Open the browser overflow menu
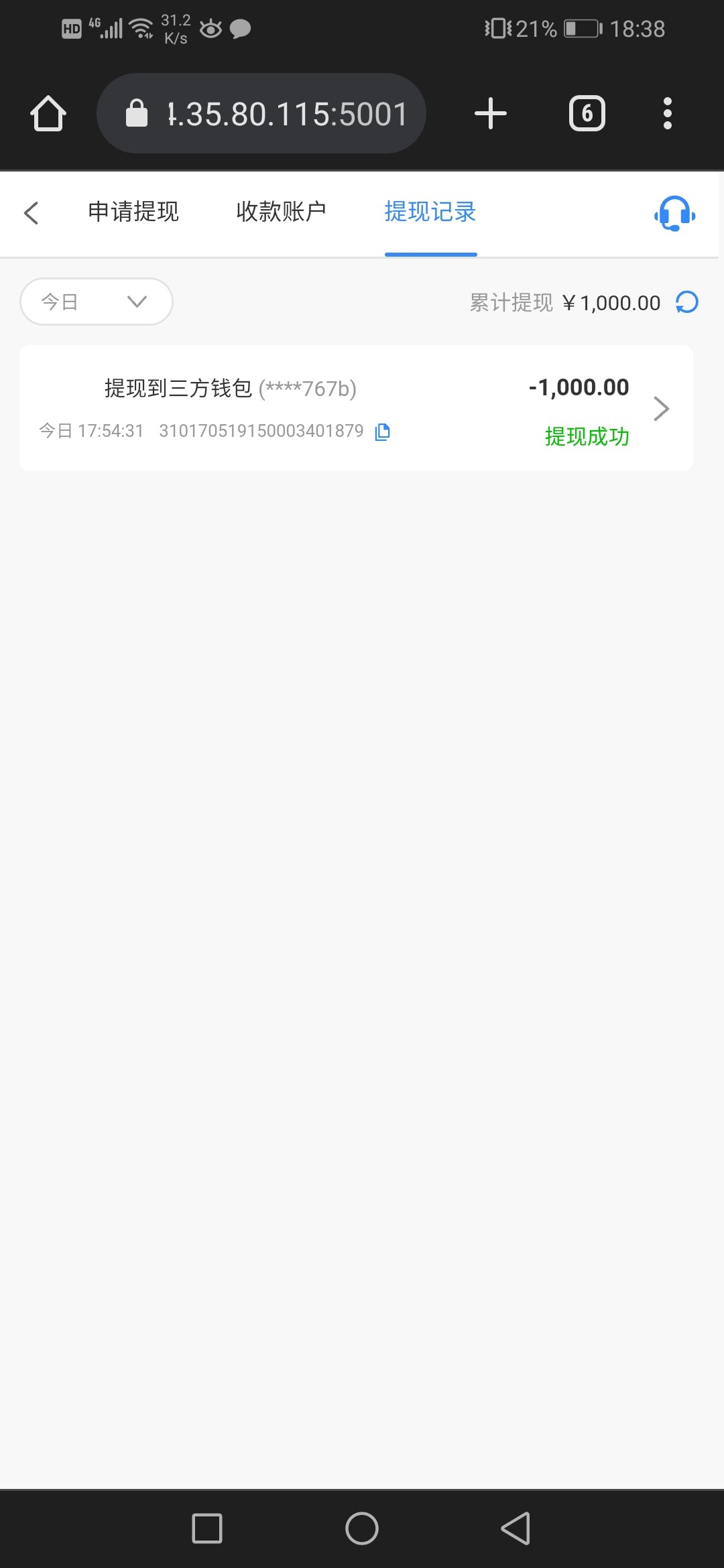Screen dimensions: 724x1568 667,113
